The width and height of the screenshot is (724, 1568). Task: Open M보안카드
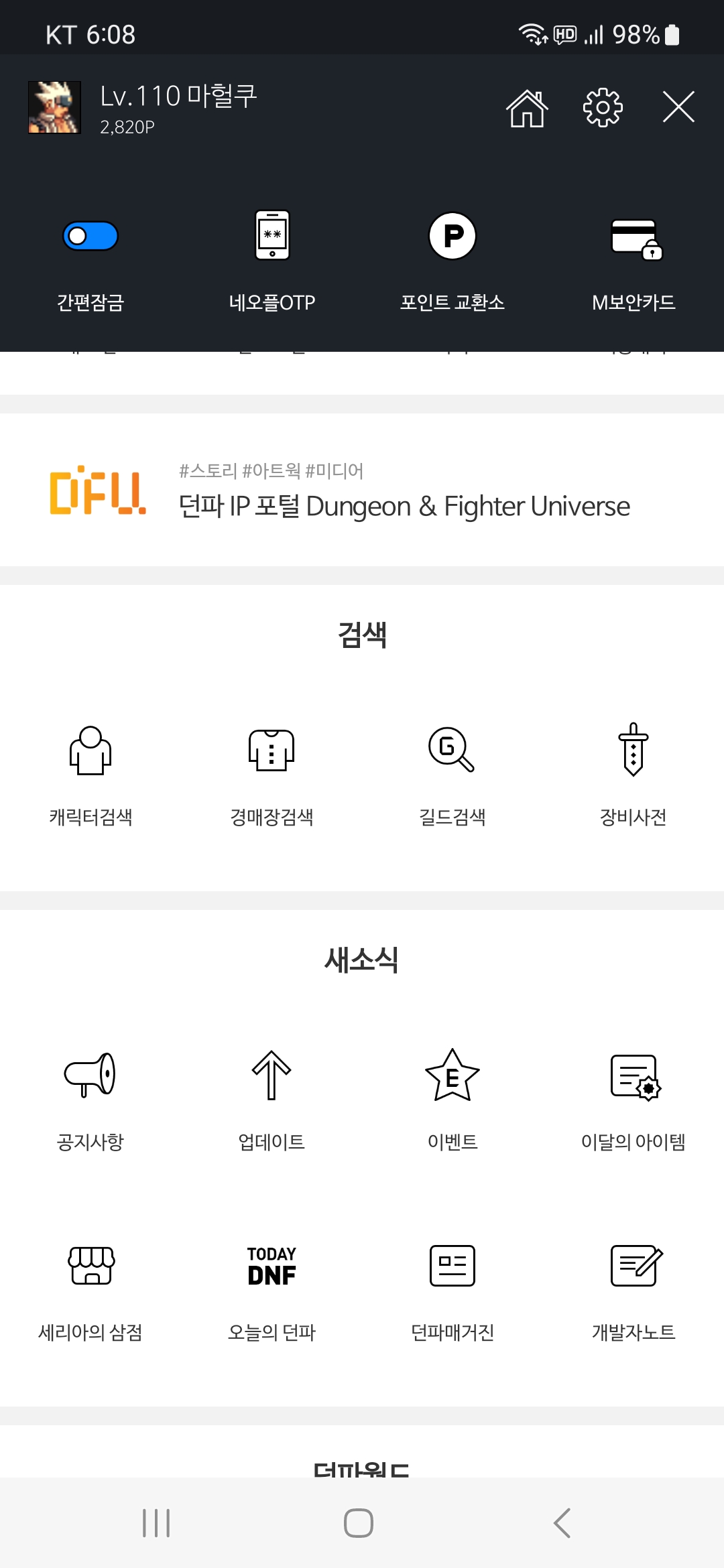click(633, 258)
